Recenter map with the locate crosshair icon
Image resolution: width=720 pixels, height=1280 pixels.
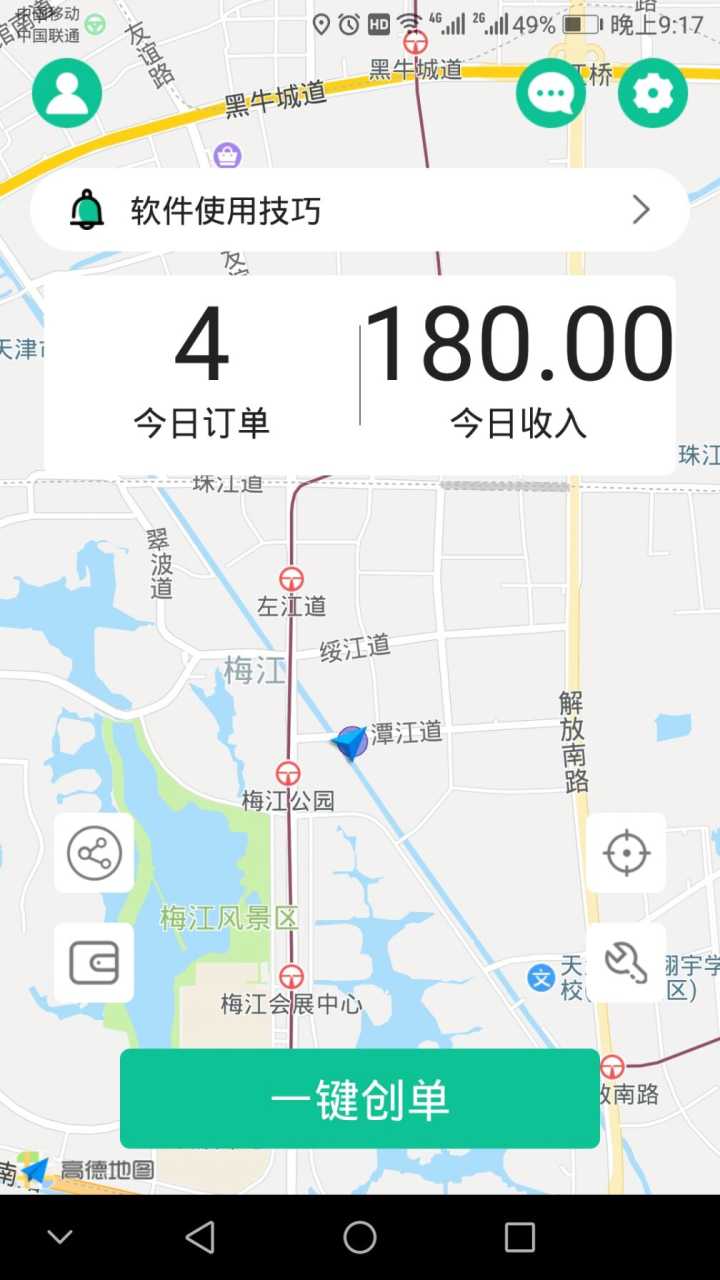(x=626, y=854)
